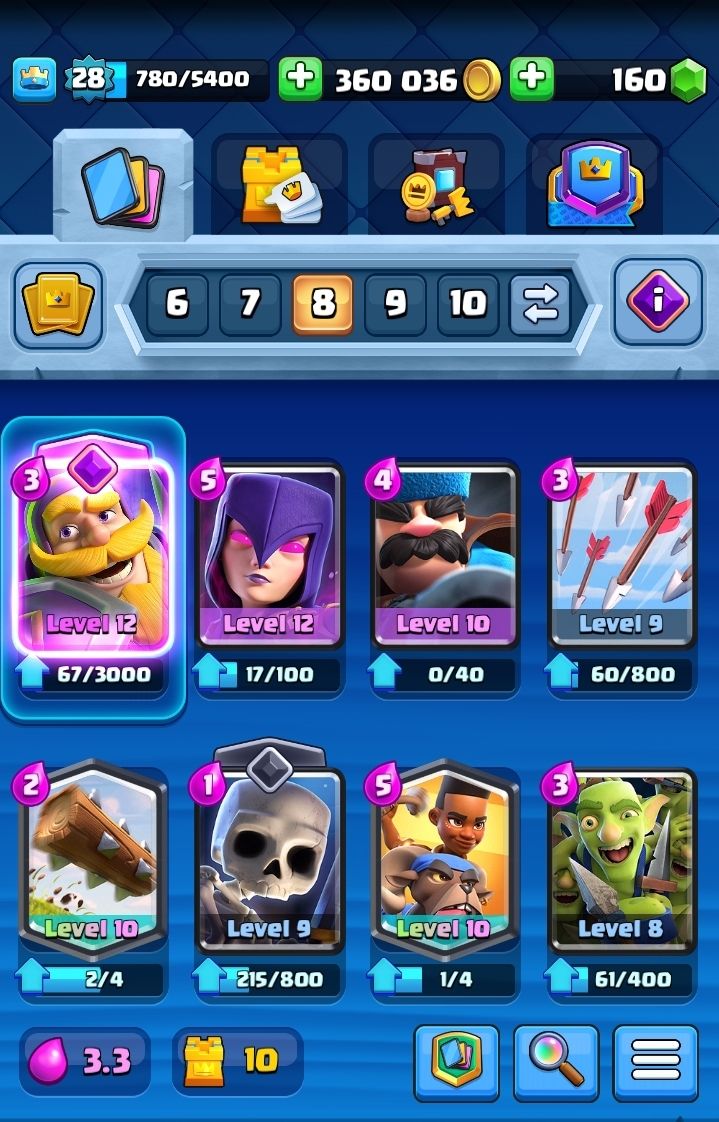Switch to deck slot 9

point(395,304)
